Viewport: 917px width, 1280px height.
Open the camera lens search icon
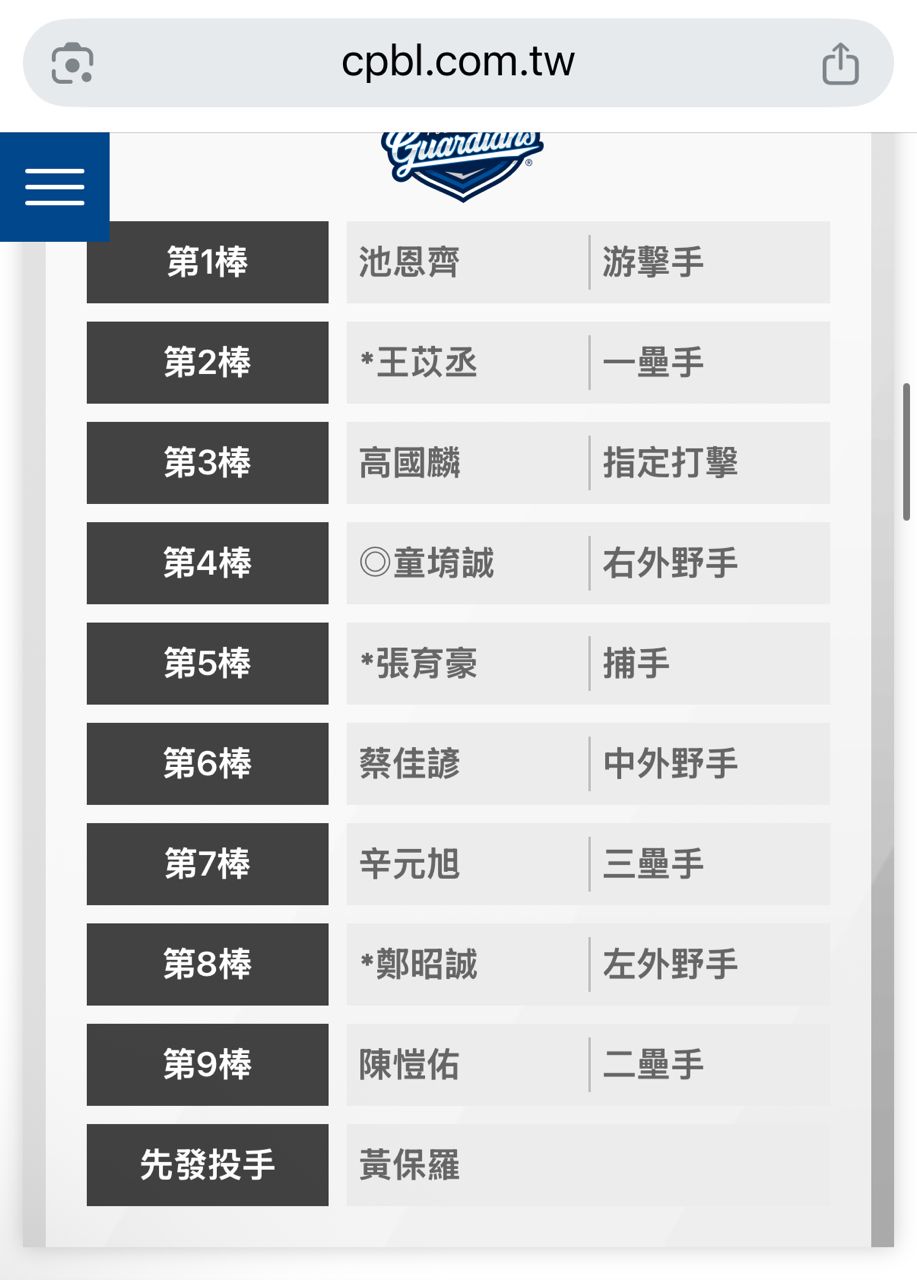73,64
